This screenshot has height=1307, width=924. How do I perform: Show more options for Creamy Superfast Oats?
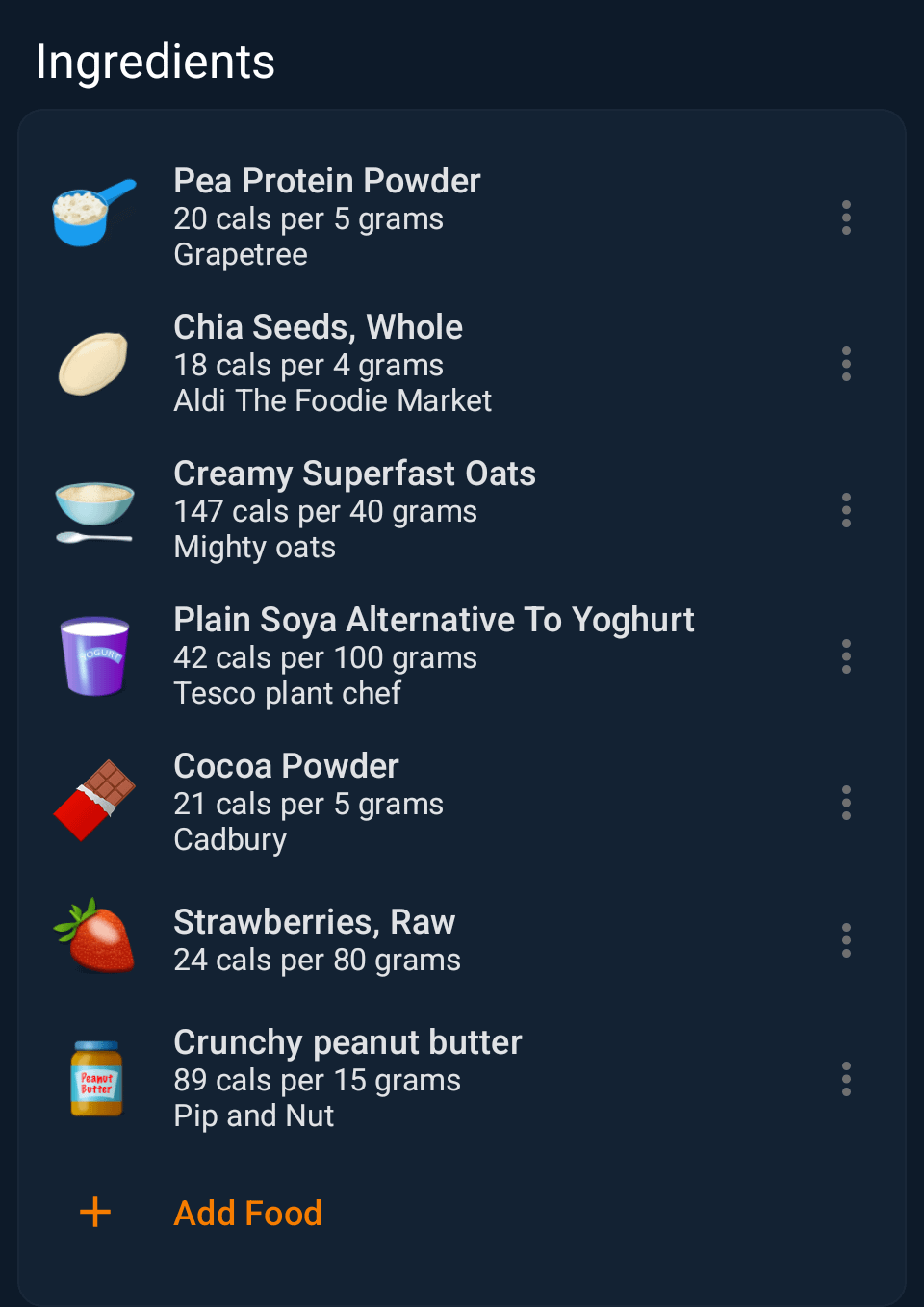pyautogui.click(x=846, y=510)
